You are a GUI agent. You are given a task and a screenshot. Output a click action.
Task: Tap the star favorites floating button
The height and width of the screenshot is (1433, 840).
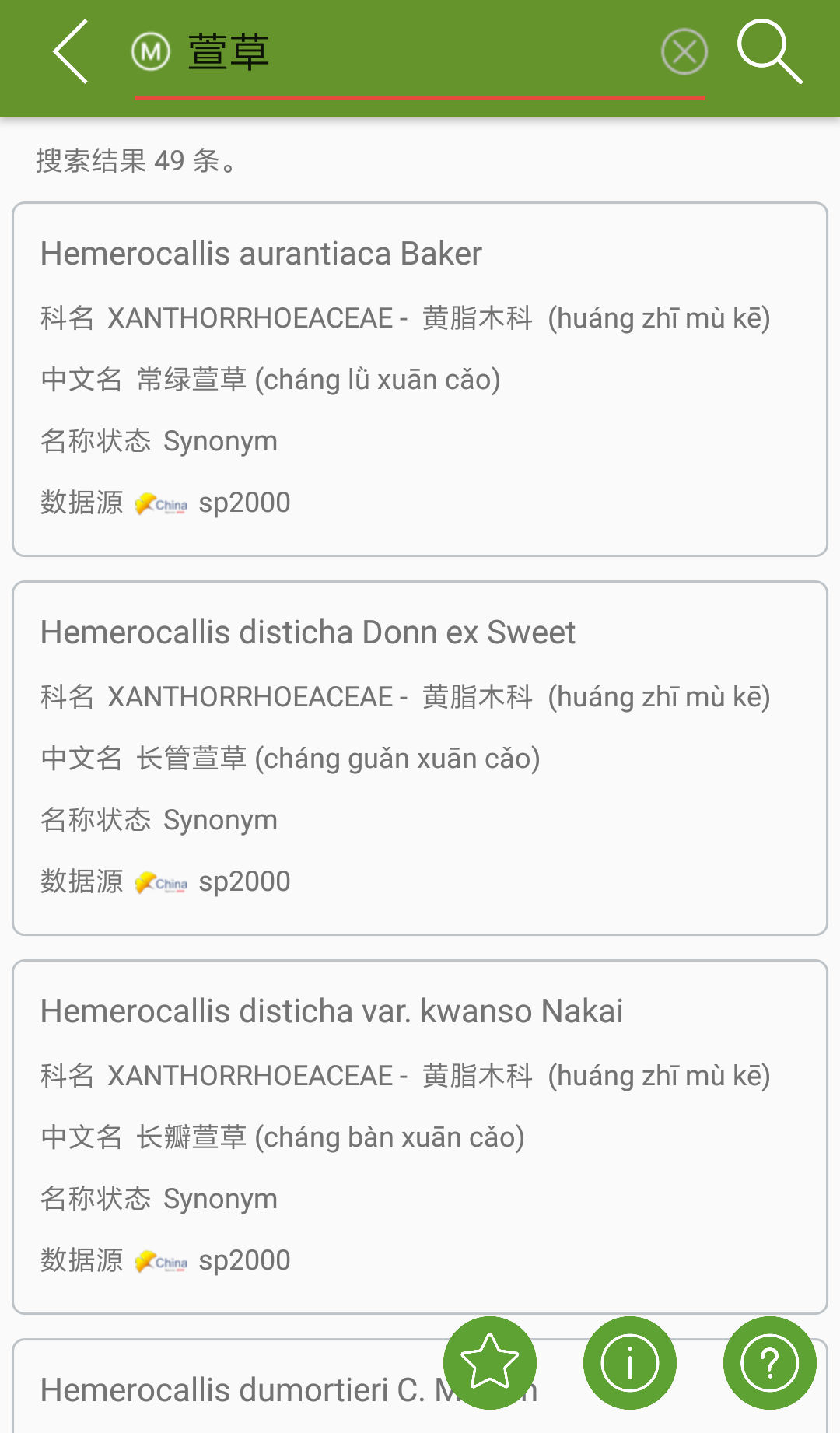point(490,1362)
